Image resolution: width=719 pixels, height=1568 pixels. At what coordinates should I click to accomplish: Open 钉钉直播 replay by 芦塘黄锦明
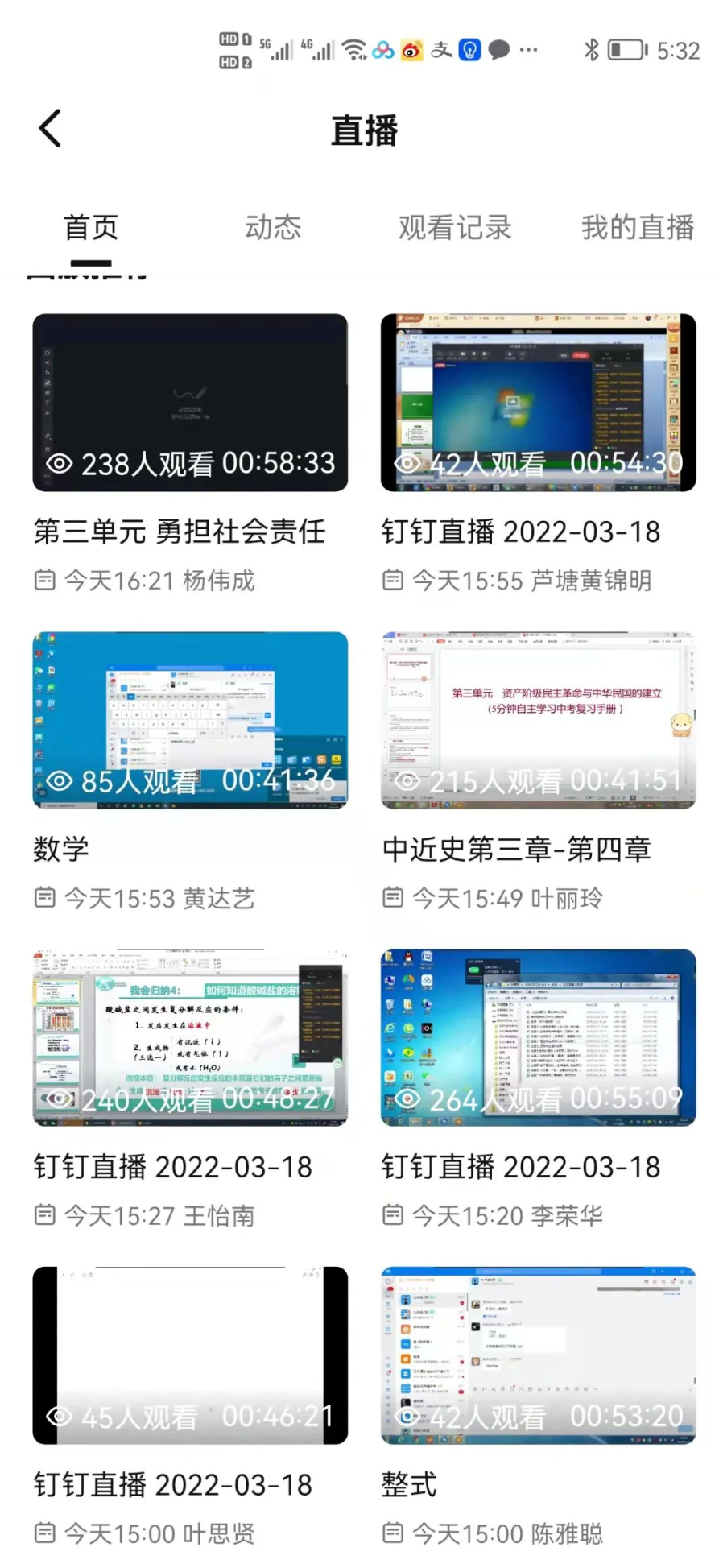538,403
